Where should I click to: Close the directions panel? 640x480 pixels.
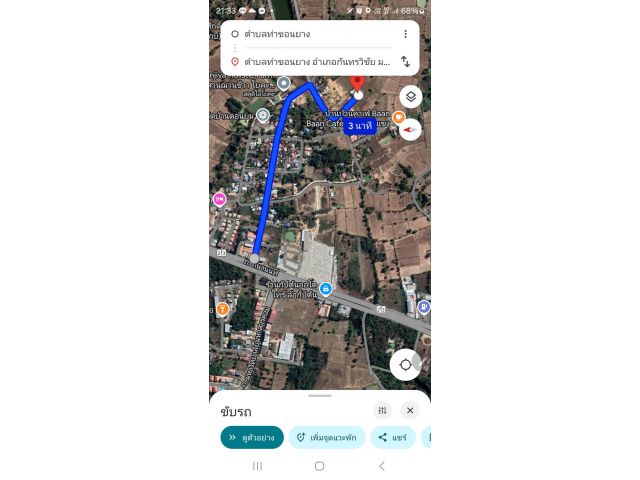410,410
